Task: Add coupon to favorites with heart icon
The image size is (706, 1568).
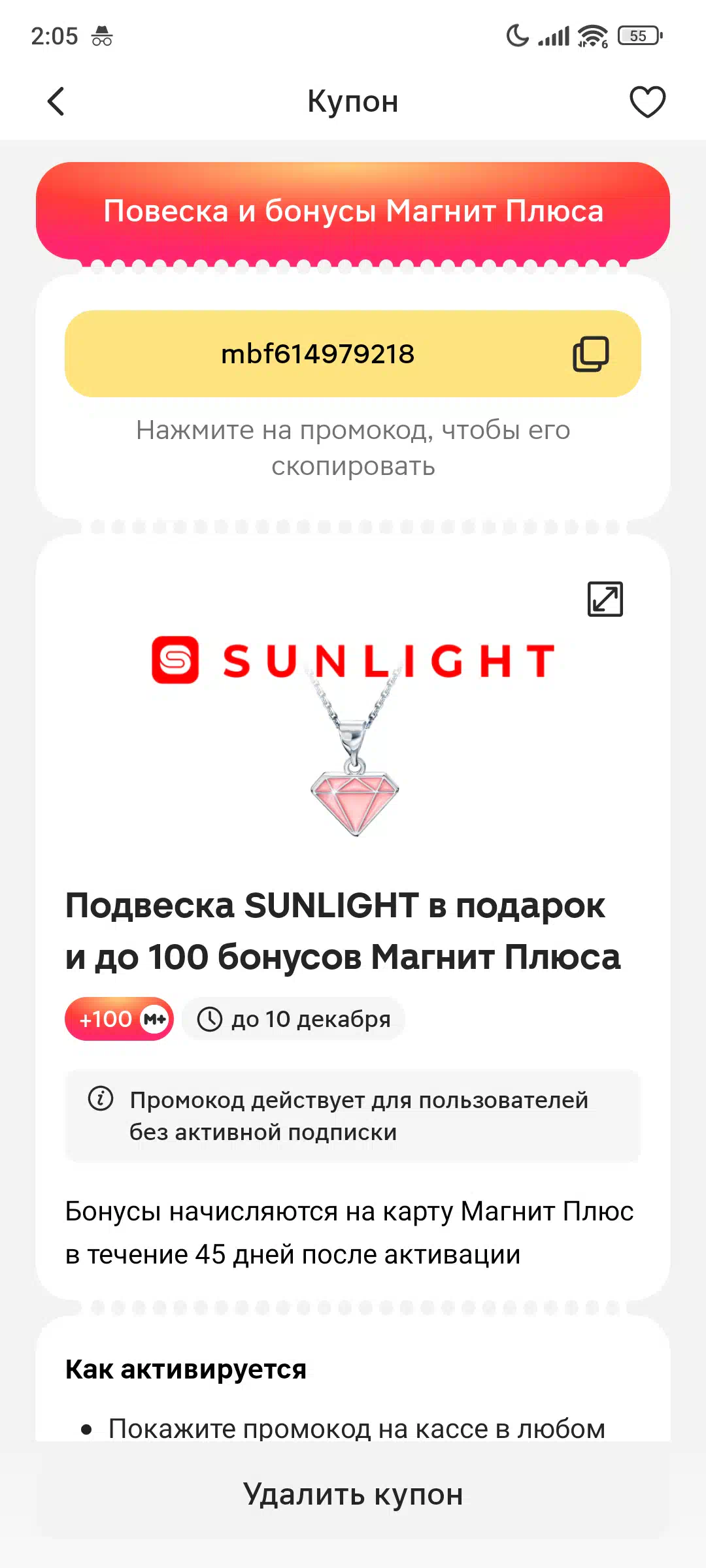Action: tap(647, 102)
